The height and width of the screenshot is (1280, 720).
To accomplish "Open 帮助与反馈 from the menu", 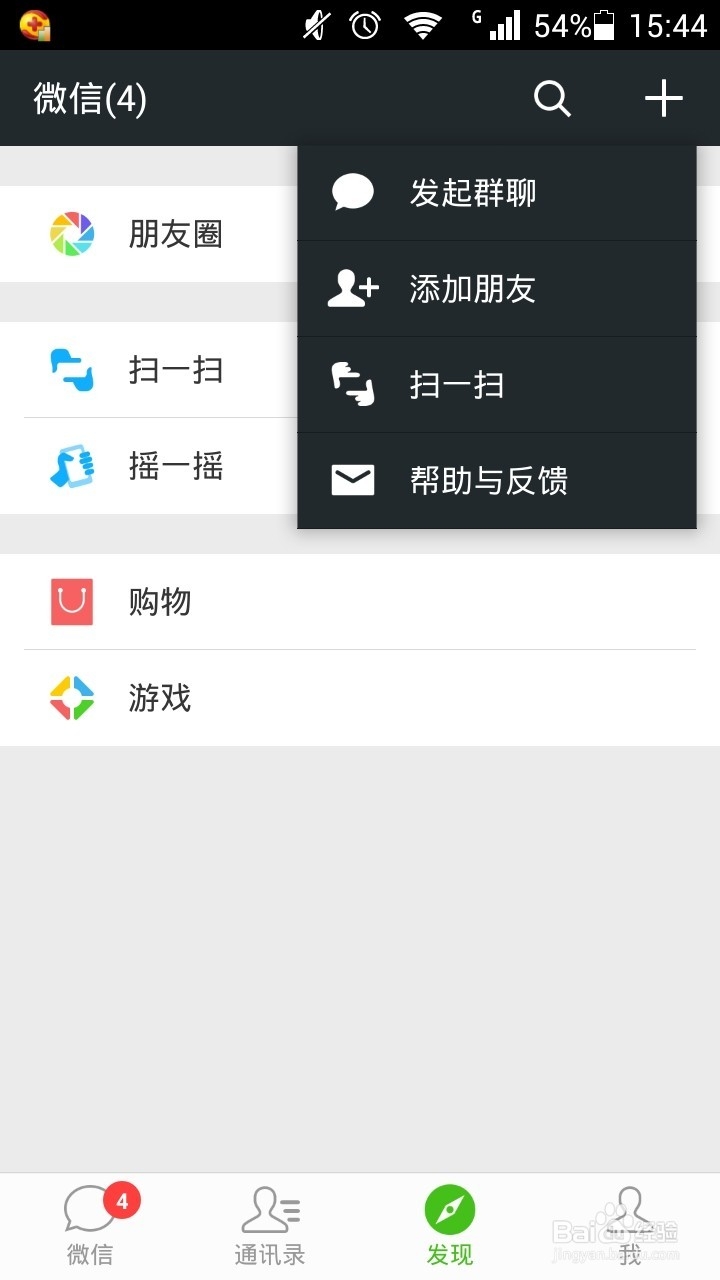I will point(489,480).
